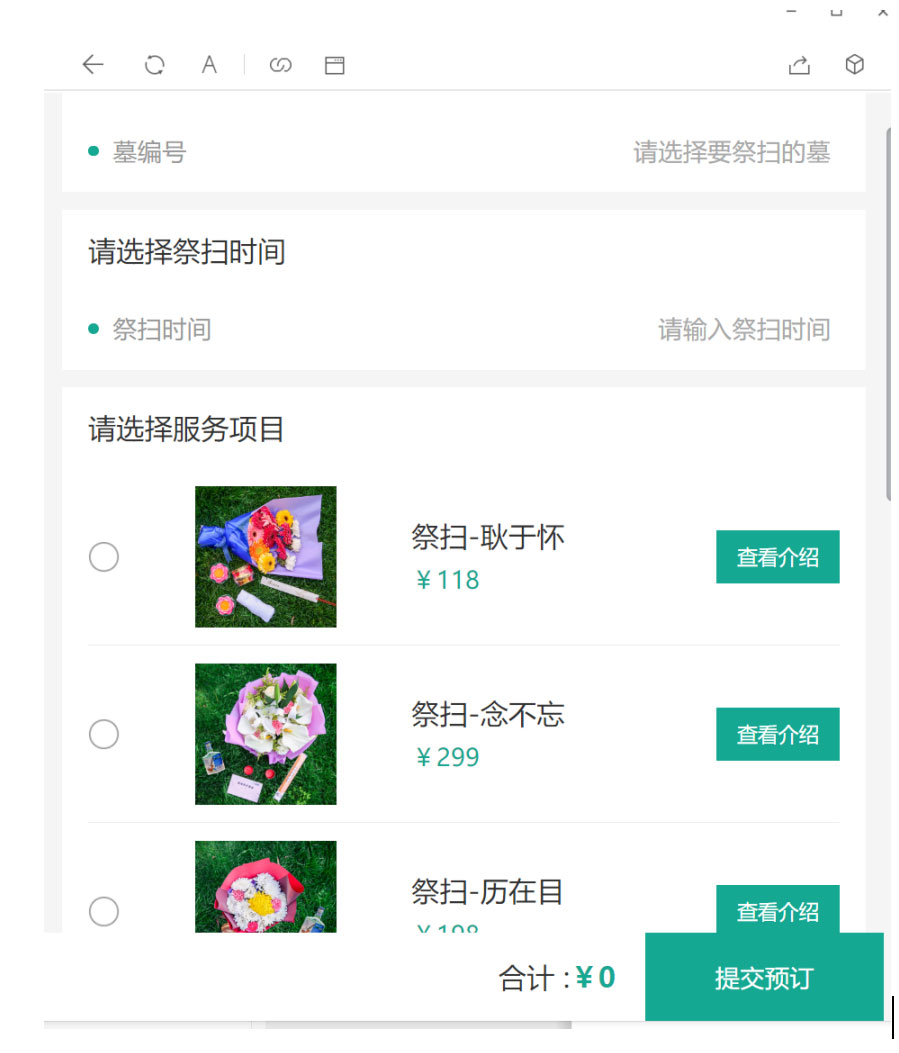Click the 祭扫-耿于怀 bouquet thumbnail
Screen dimensions: 899x1053
265,557
